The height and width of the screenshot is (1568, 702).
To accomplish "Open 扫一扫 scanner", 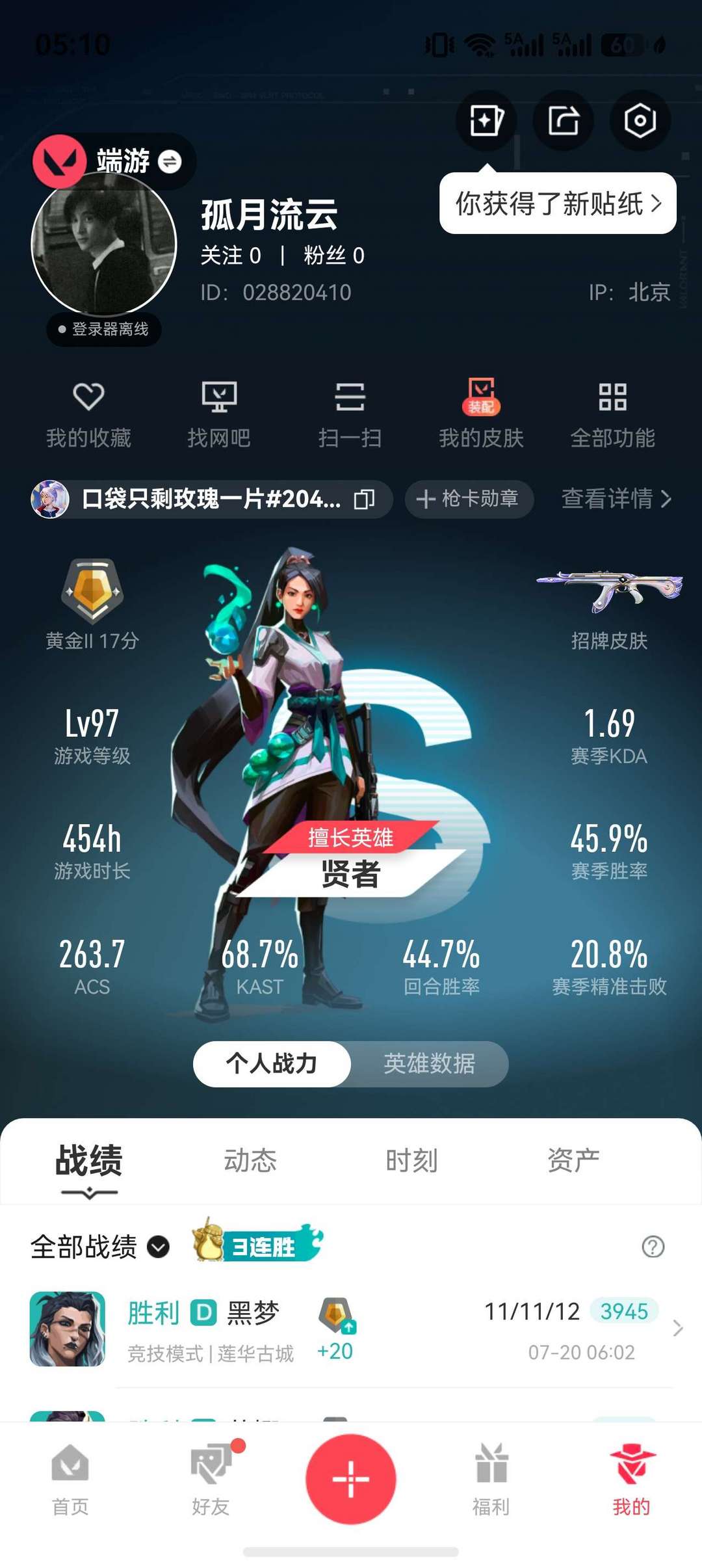I will pos(350,414).
